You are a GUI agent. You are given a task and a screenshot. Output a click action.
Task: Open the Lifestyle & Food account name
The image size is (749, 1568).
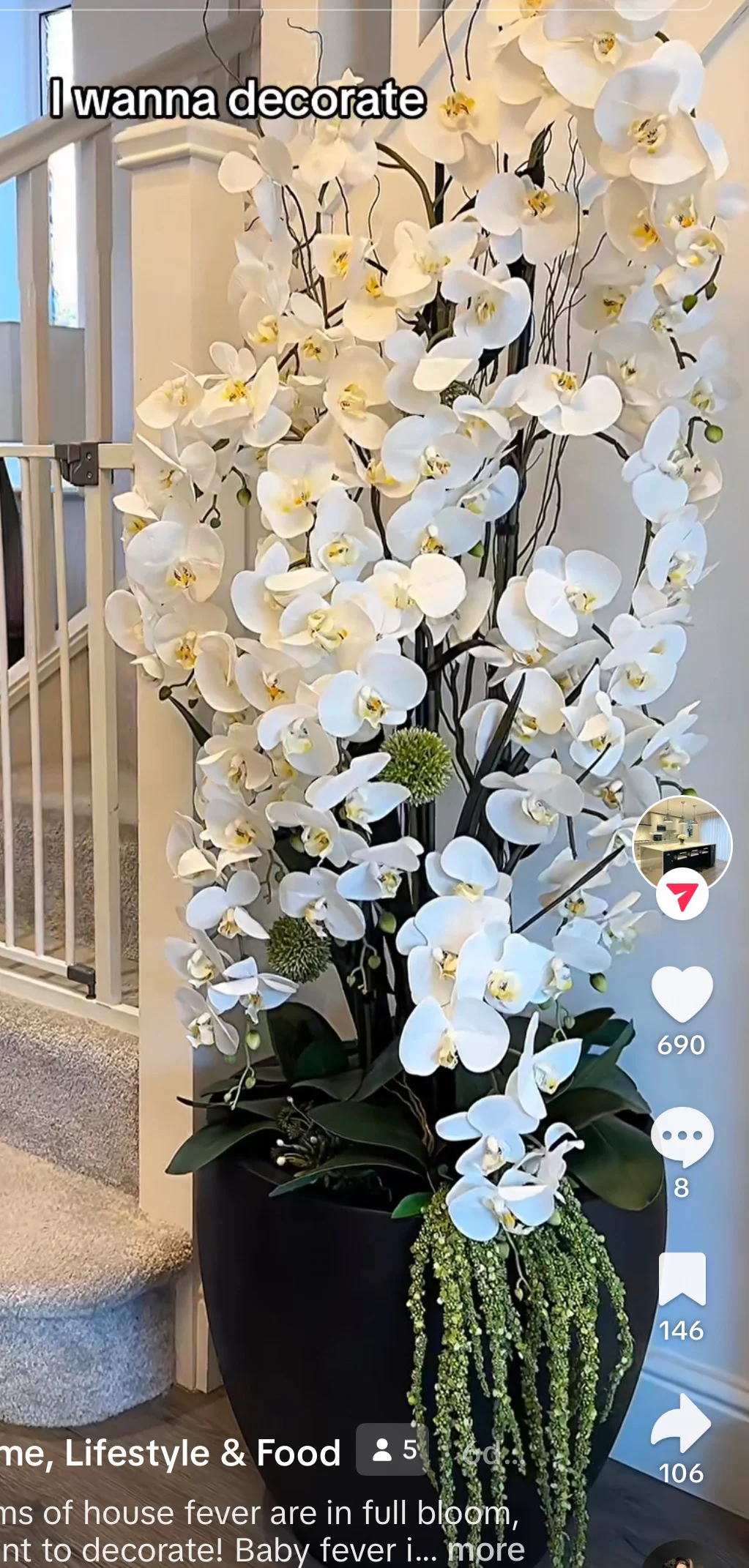(170, 1452)
